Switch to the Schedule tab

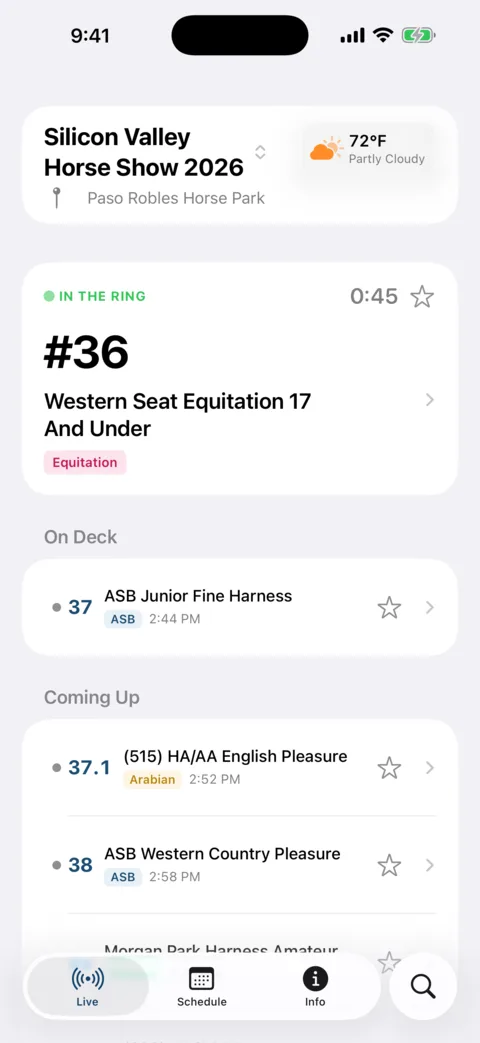point(201,986)
